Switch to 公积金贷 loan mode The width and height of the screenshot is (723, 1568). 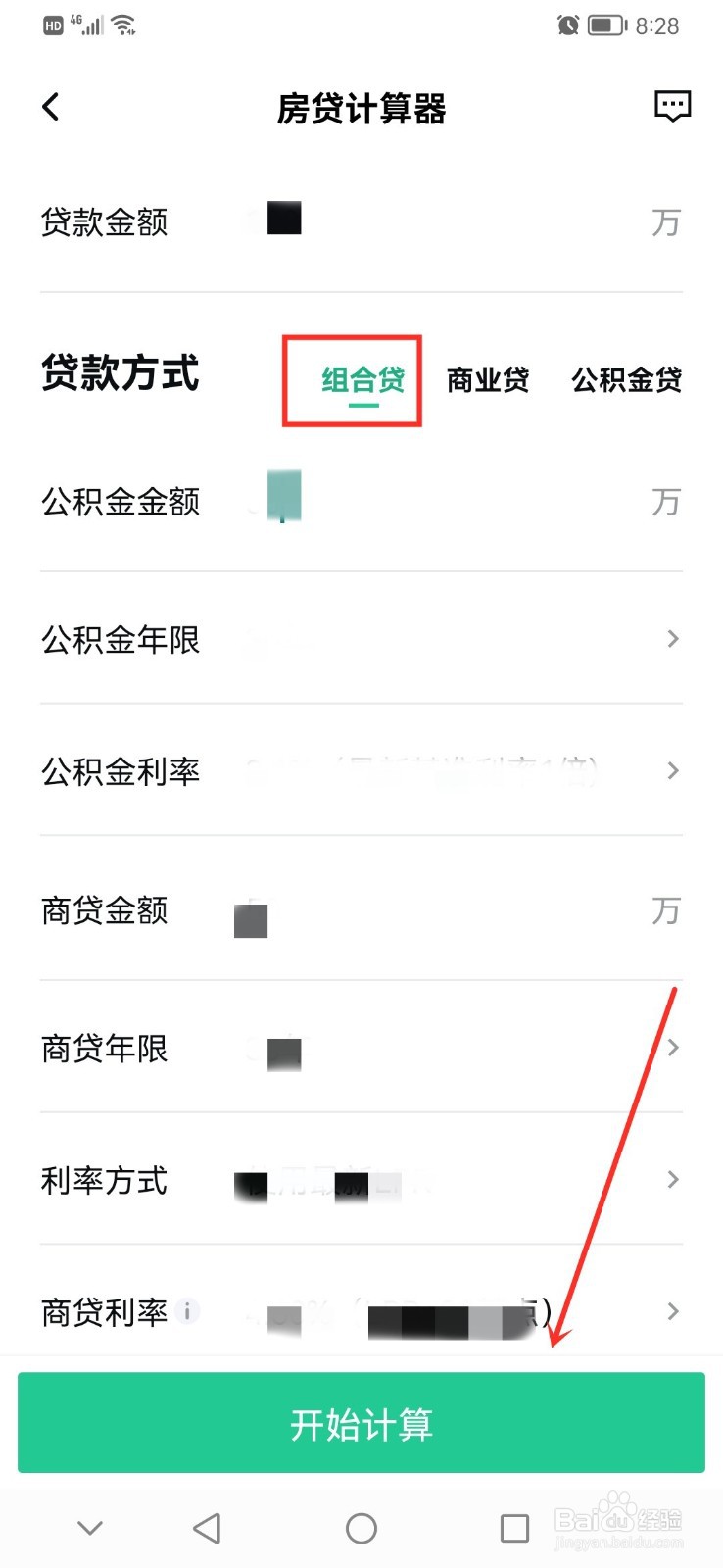coord(626,381)
